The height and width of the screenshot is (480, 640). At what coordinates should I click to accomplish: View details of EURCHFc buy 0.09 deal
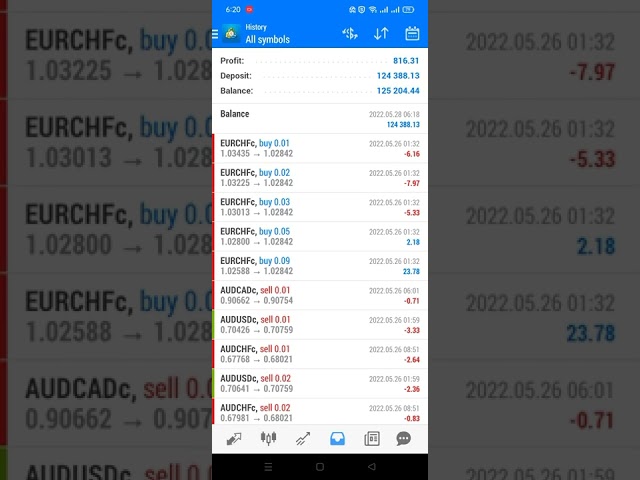coord(320,266)
